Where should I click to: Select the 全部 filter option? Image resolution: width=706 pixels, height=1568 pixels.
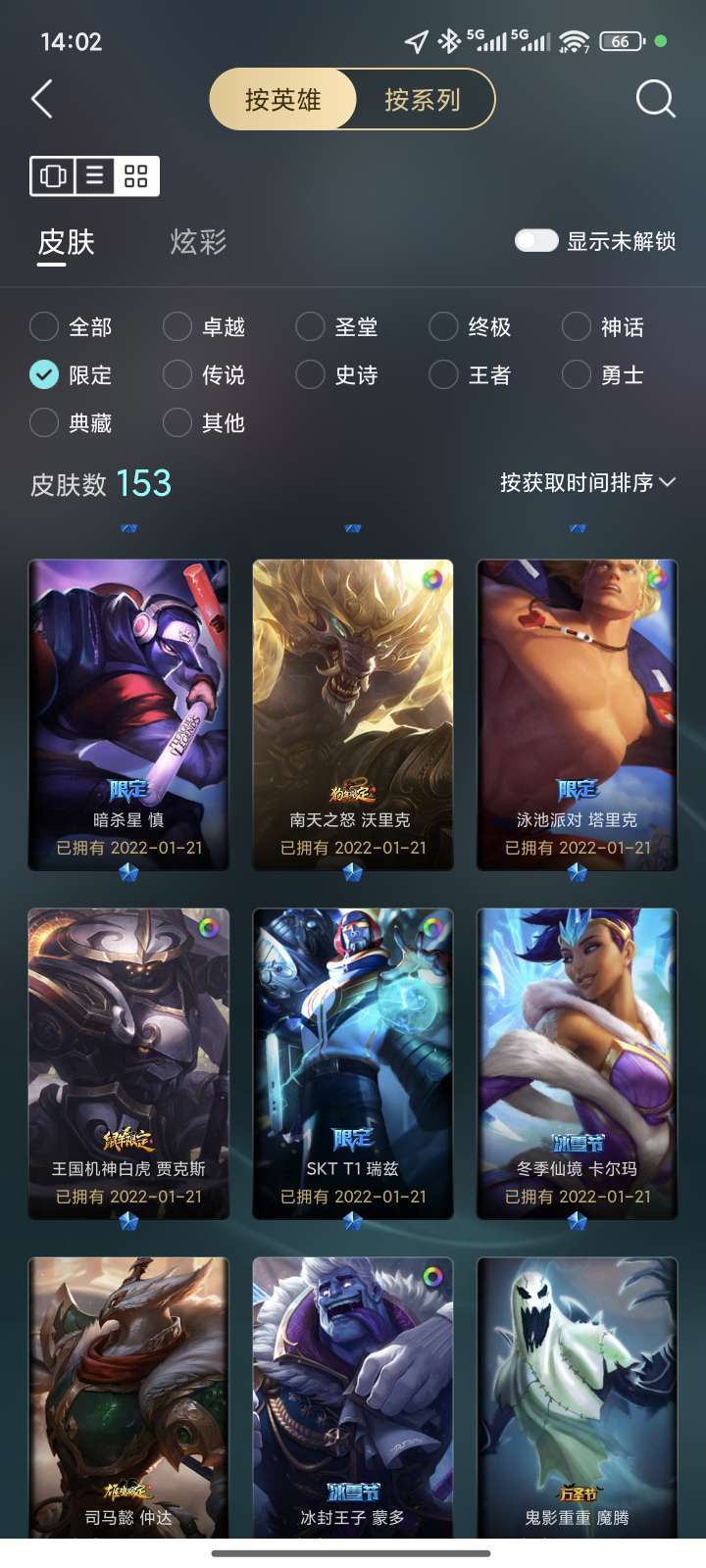click(72, 326)
